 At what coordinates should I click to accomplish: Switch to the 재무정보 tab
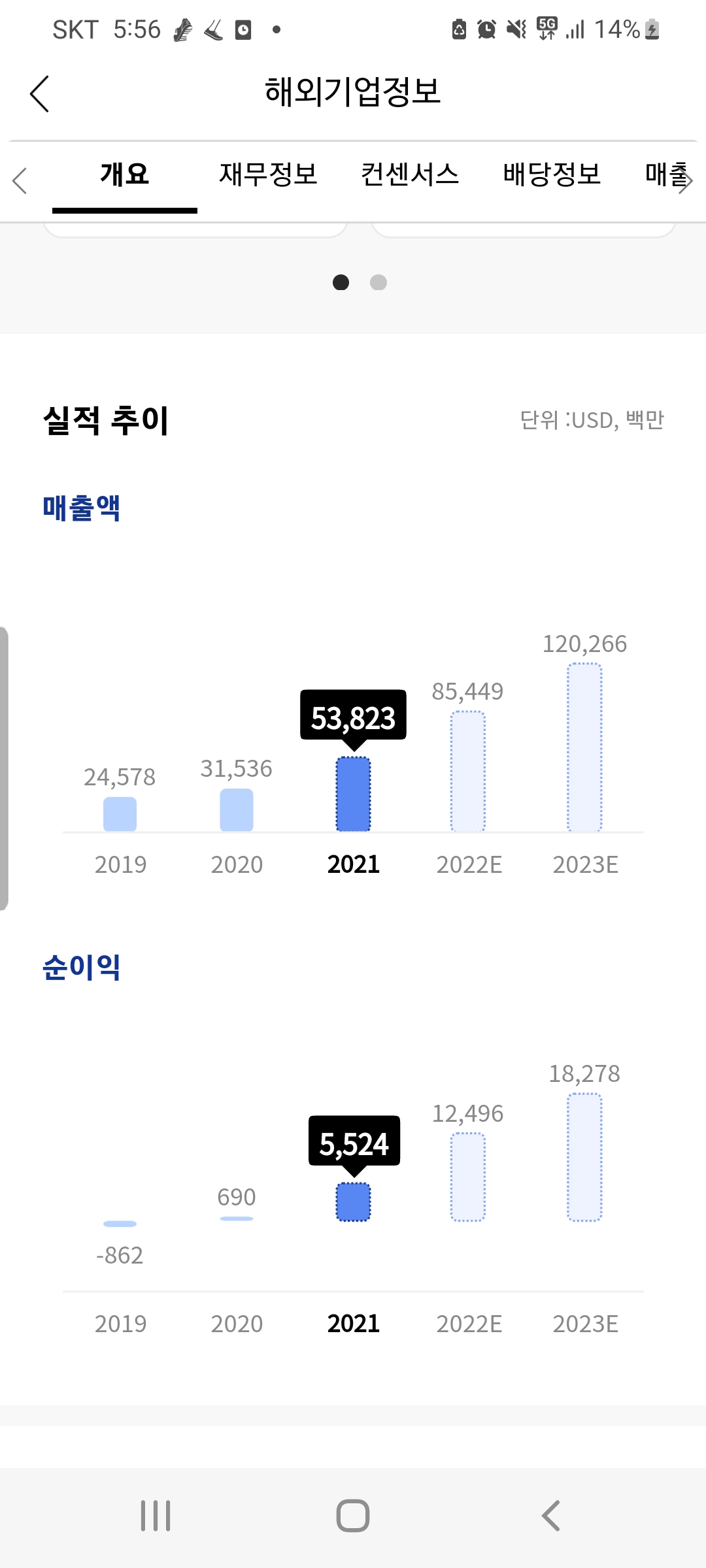tap(268, 174)
